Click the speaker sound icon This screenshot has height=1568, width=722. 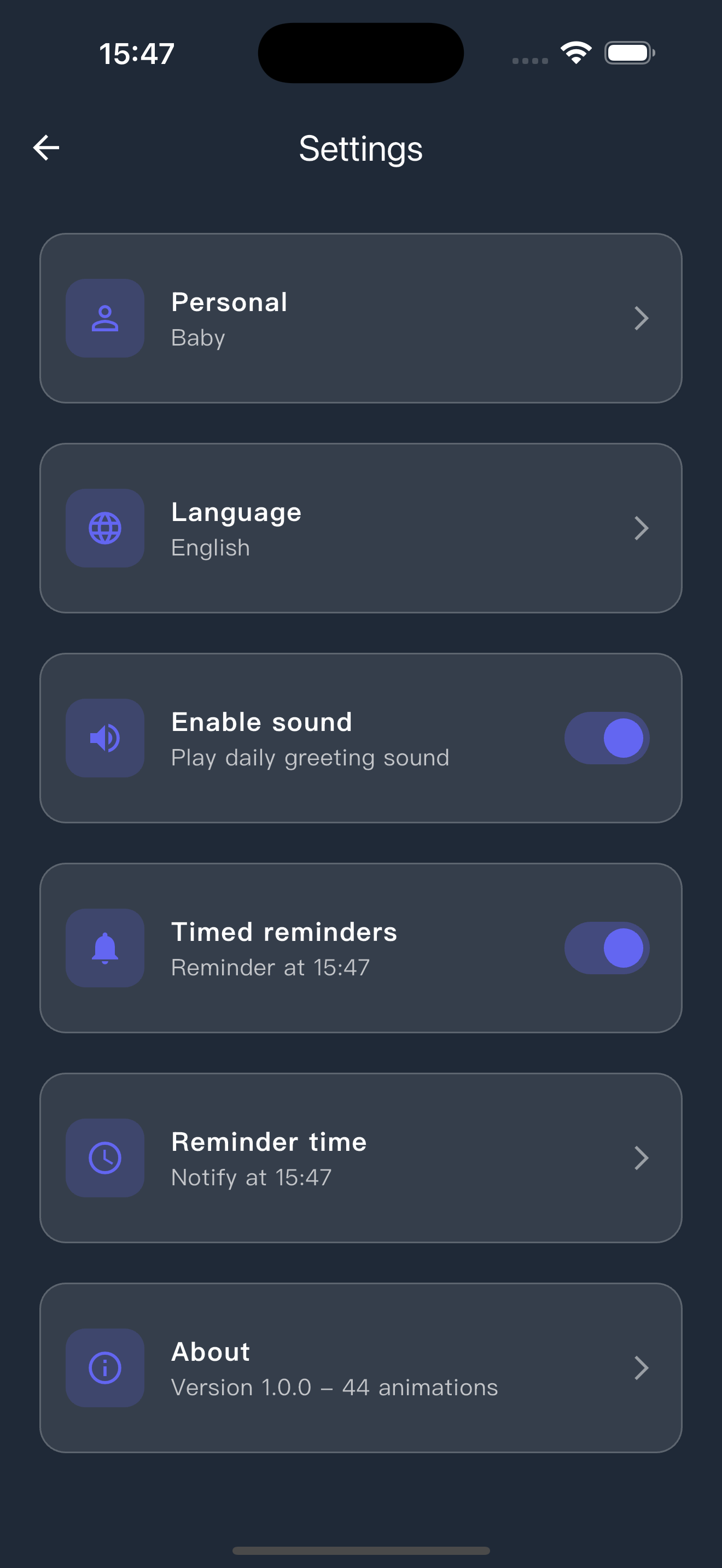[x=104, y=737]
